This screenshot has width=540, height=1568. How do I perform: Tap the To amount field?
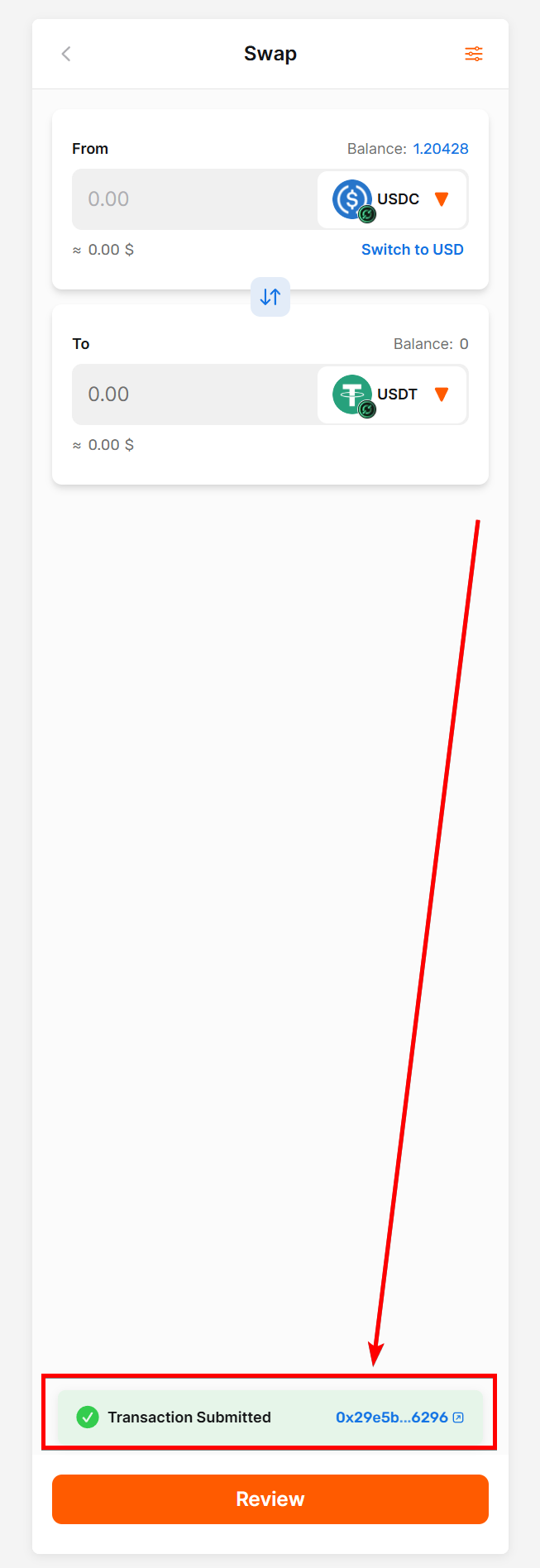click(194, 394)
